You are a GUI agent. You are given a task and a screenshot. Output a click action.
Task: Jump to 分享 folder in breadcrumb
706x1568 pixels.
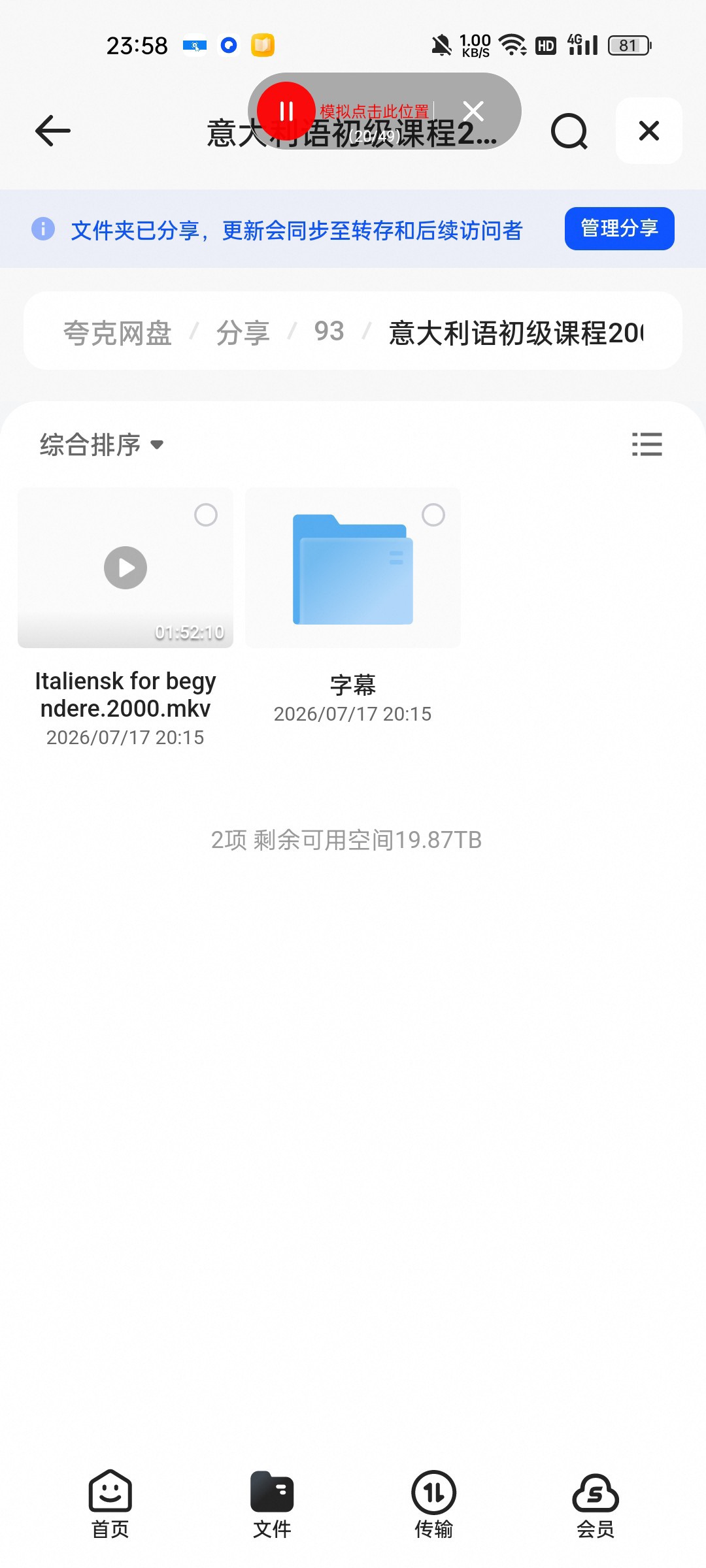pyautogui.click(x=243, y=333)
